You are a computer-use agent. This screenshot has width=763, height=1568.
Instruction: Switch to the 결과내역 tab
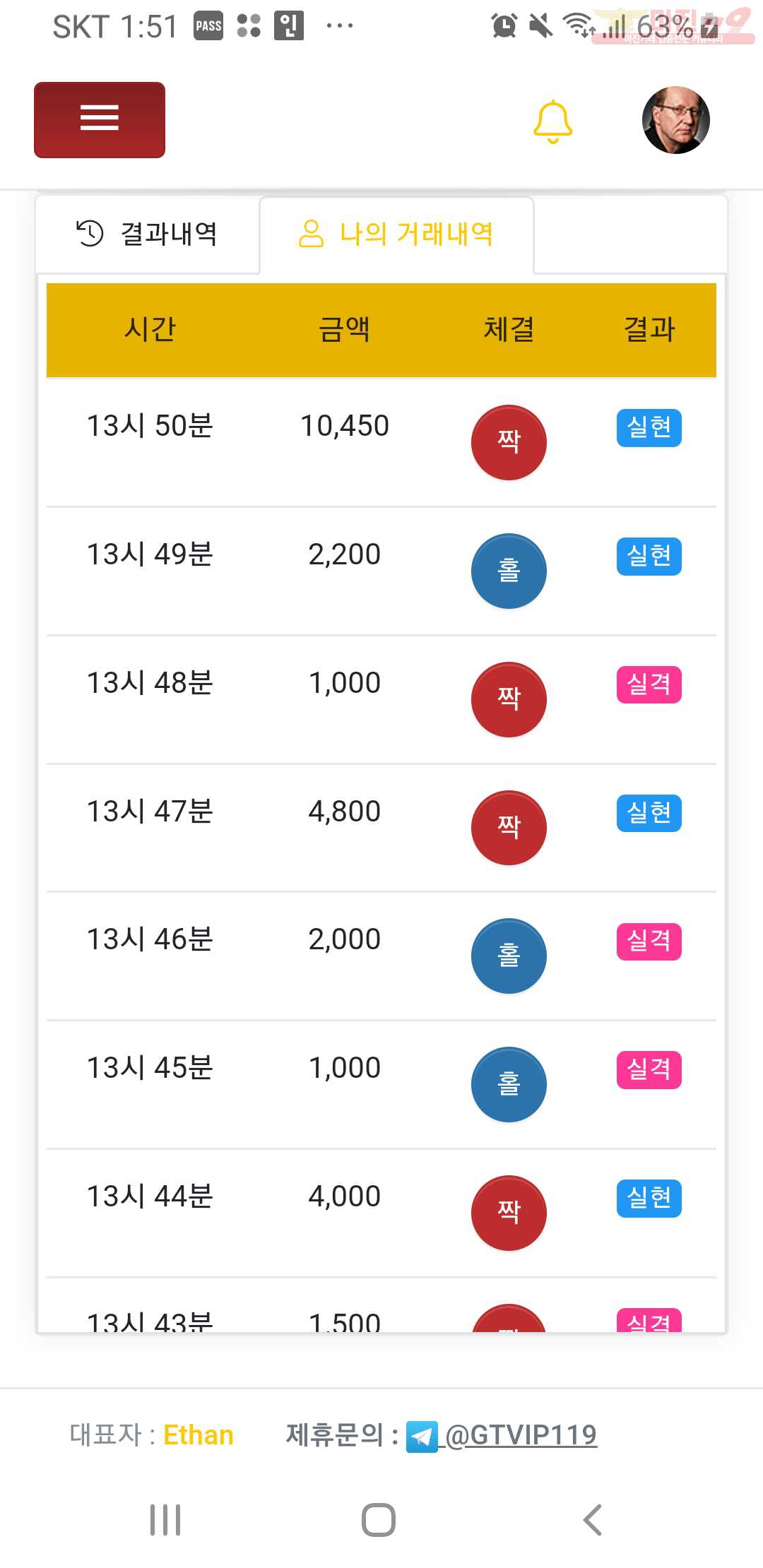pos(148,234)
